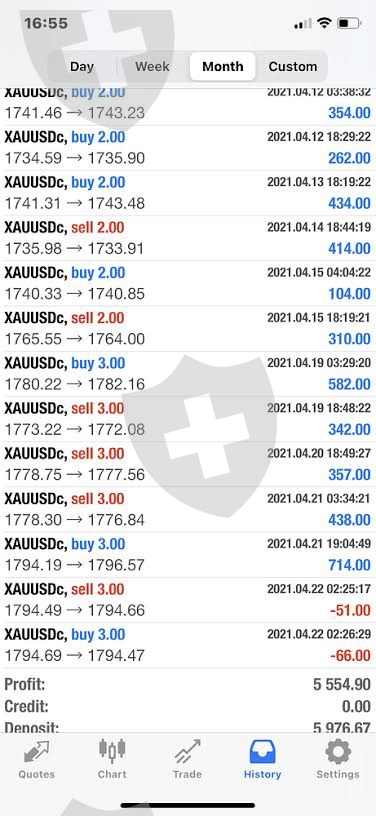Open the sell trade from 2021.04.14 18:44:19
This screenshot has height=816, width=376.
188,238
